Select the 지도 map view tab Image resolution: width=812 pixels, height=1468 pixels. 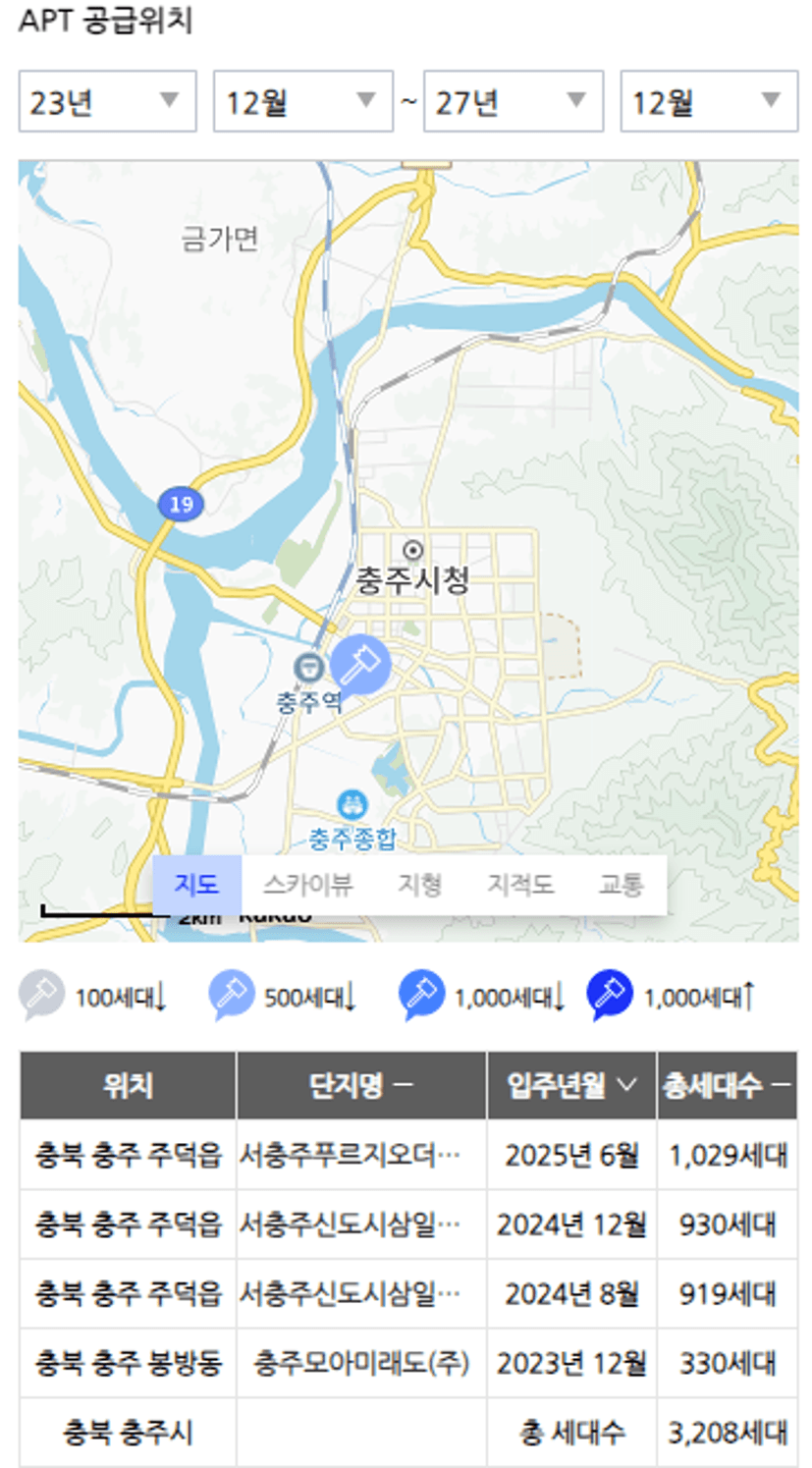coord(196,885)
